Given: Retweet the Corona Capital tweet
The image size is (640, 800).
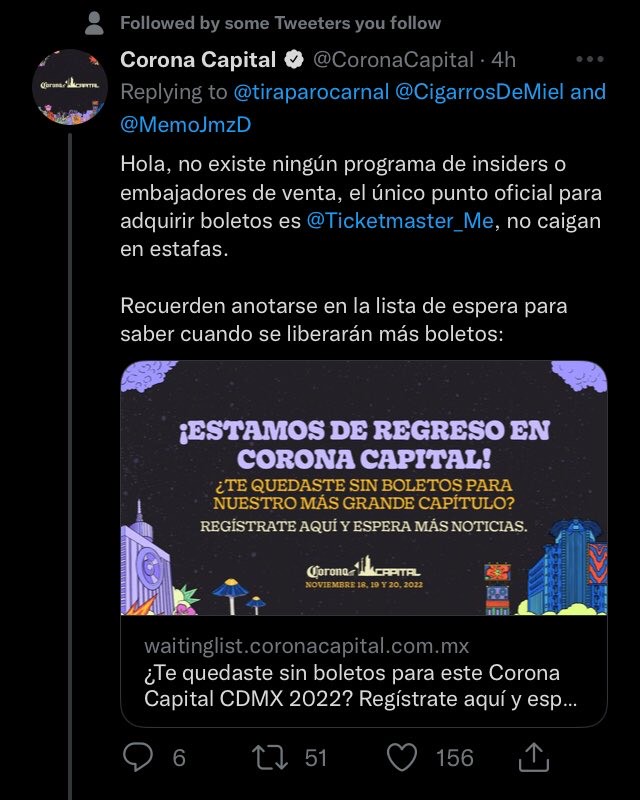Looking at the screenshot, I should tap(267, 758).
